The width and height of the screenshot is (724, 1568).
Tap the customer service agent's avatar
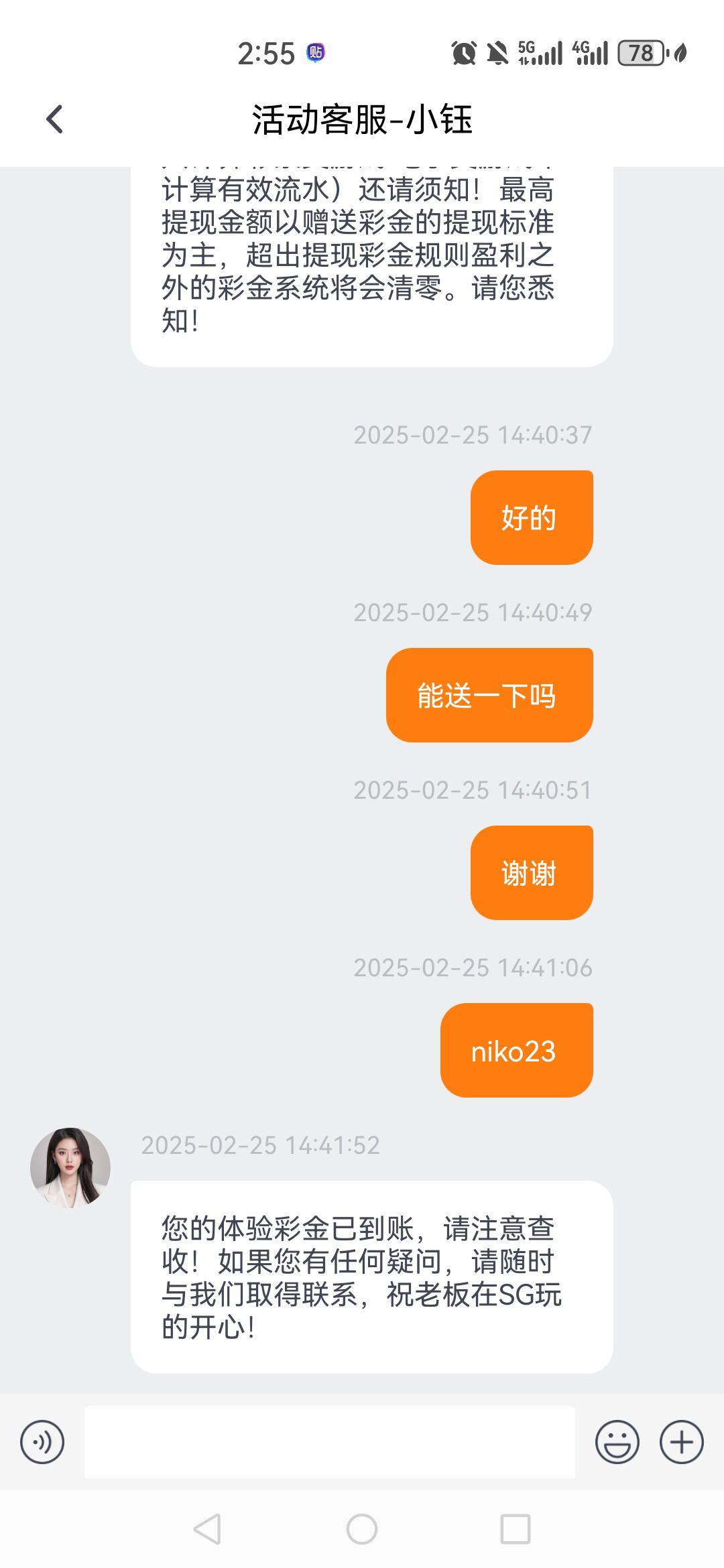(70, 1168)
